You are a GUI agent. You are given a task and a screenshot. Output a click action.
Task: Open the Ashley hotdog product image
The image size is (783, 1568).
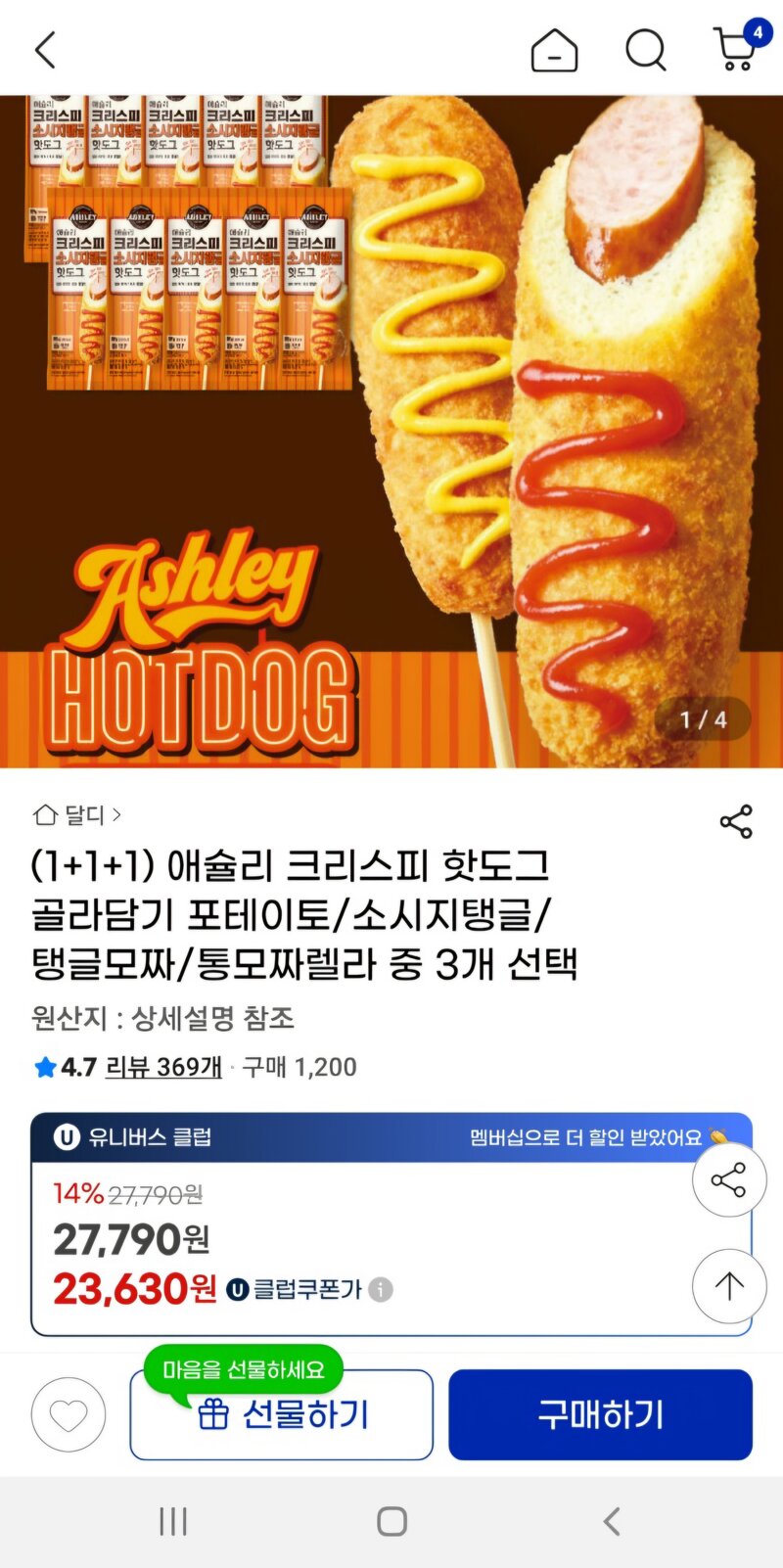(x=391, y=431)
